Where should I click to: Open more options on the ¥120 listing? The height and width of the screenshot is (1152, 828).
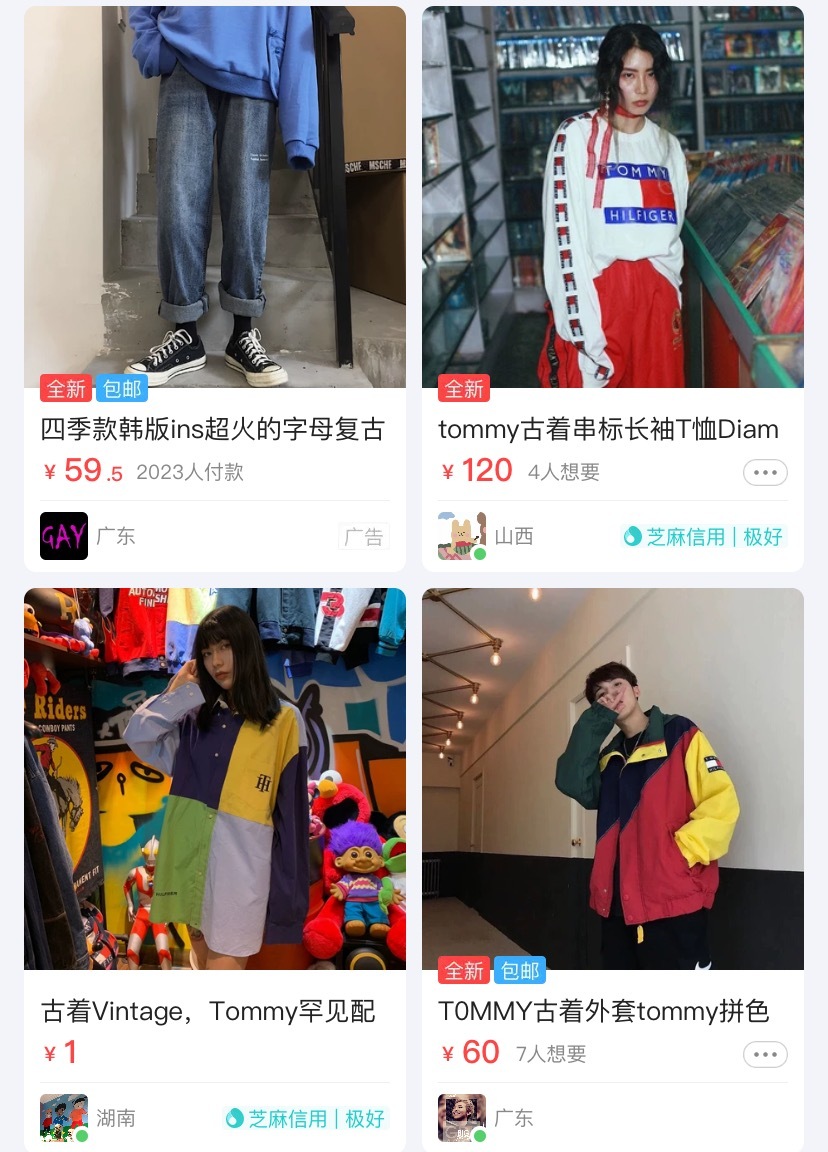click(765, 472)
